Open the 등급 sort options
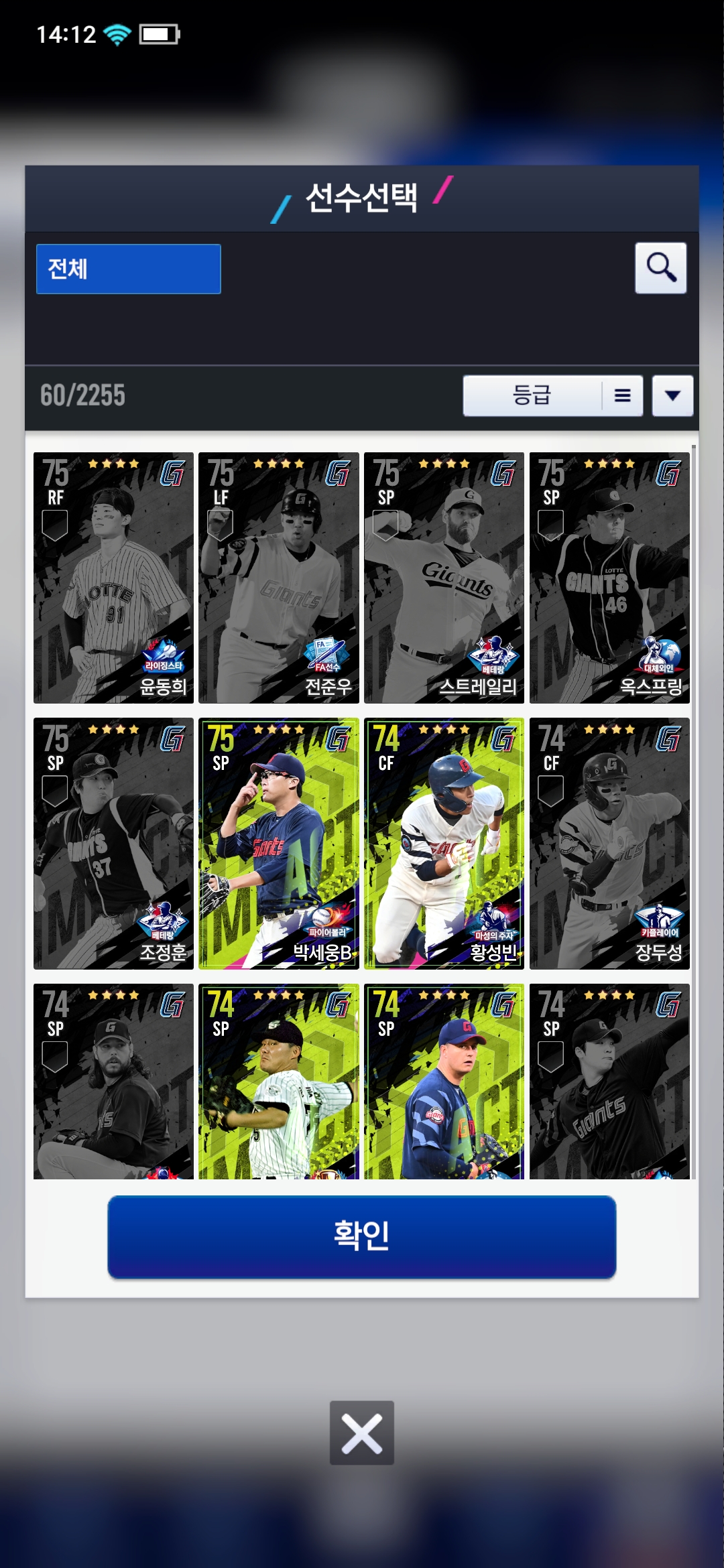The height and width of the screenshot is (1568, 724). coord(552,395)
